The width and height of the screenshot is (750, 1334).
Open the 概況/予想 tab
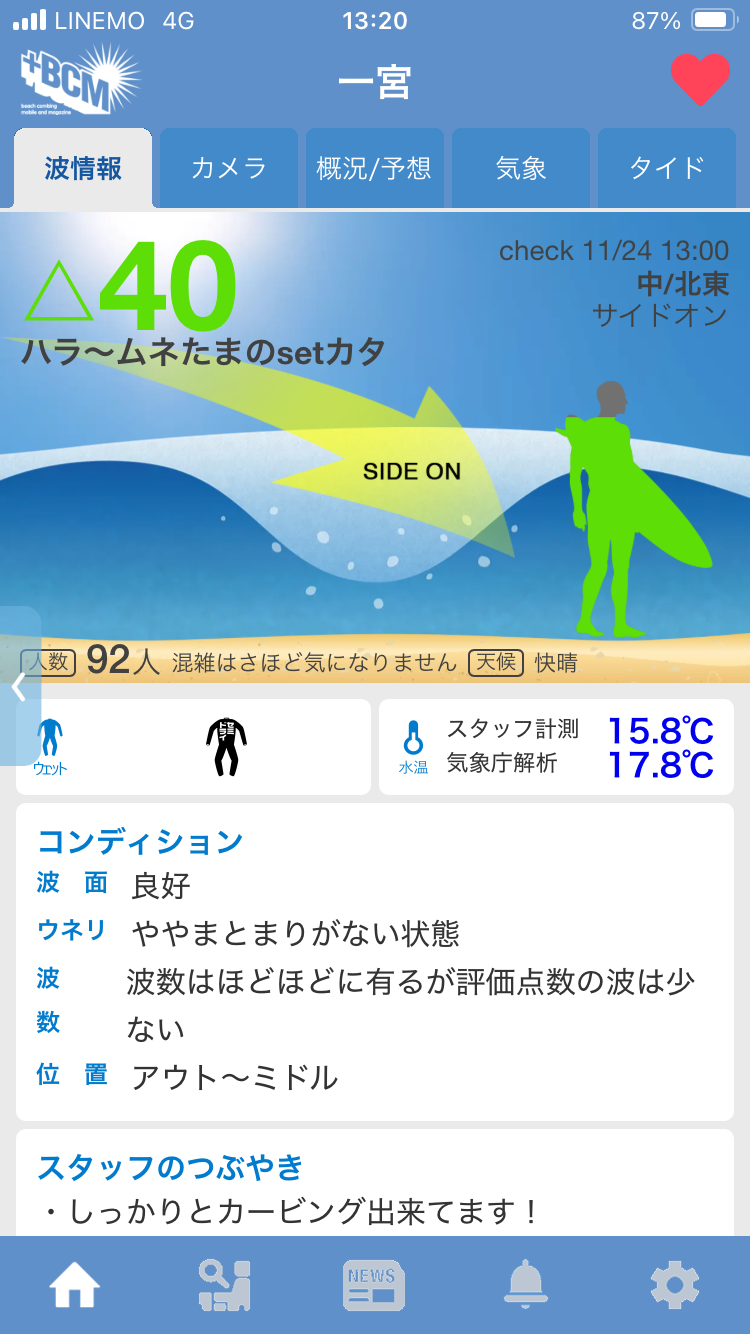pyautogui.click(x=374, y=168)
